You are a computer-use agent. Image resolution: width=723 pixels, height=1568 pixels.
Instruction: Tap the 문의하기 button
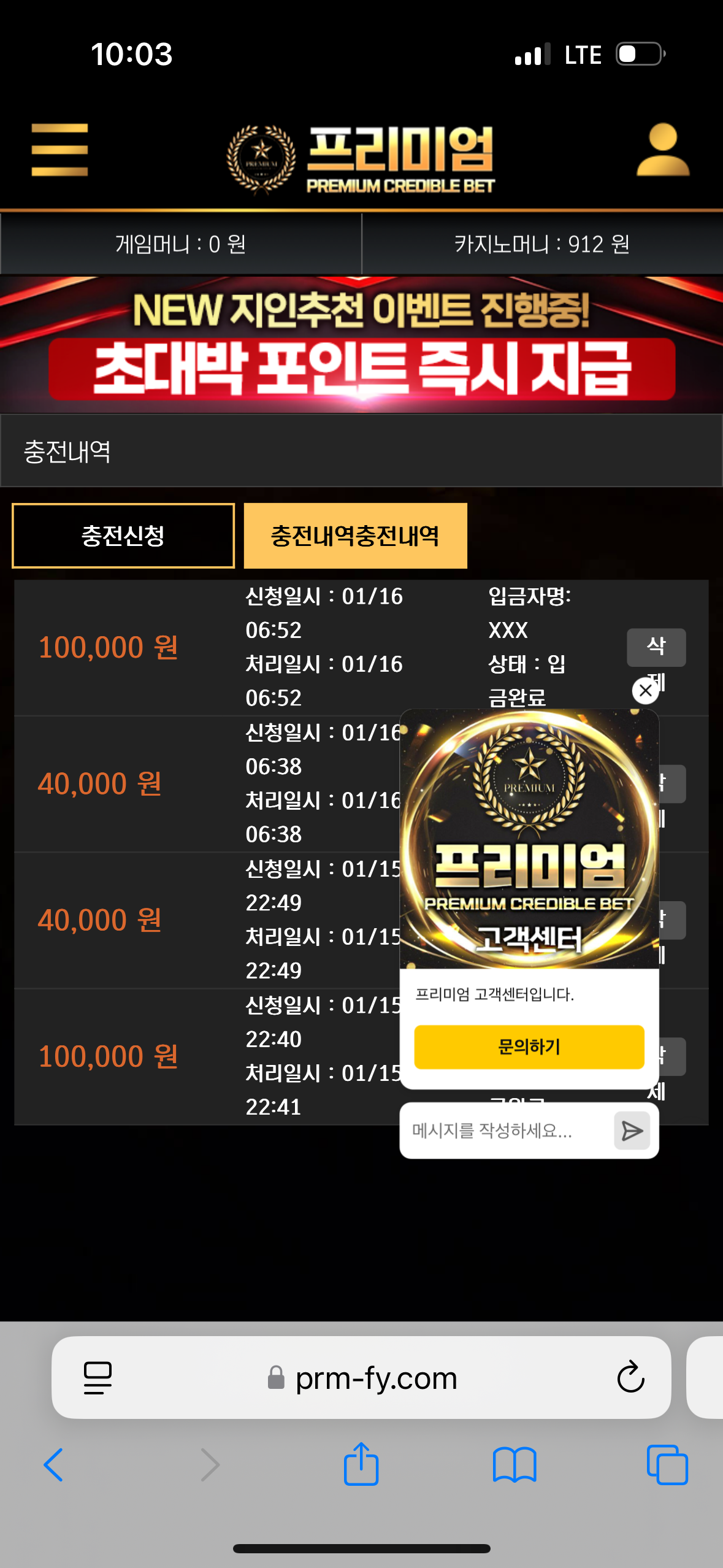(x=529, y=1047)
